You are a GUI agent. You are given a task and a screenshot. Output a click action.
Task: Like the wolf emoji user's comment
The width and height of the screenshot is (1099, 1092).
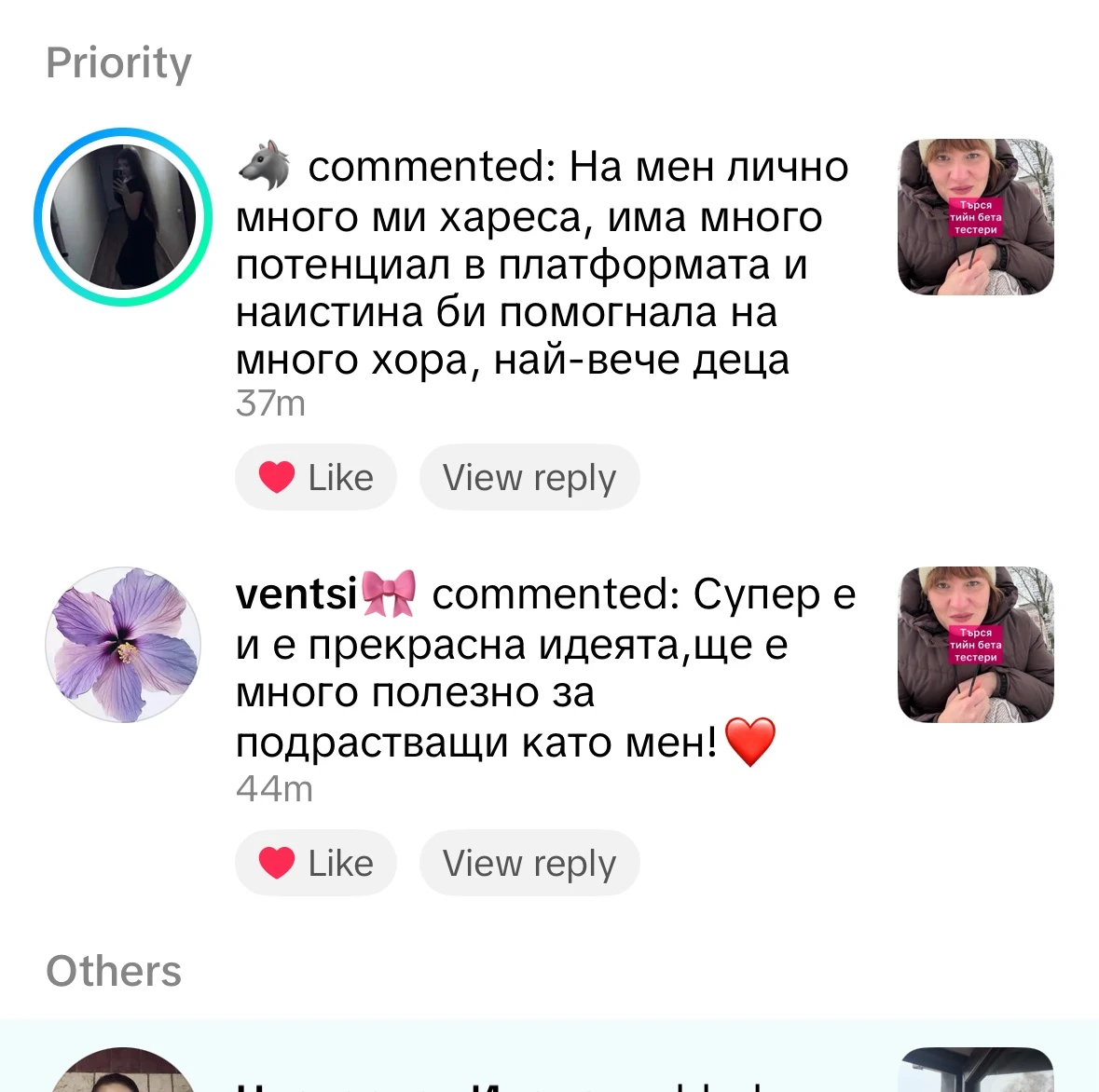315,478
